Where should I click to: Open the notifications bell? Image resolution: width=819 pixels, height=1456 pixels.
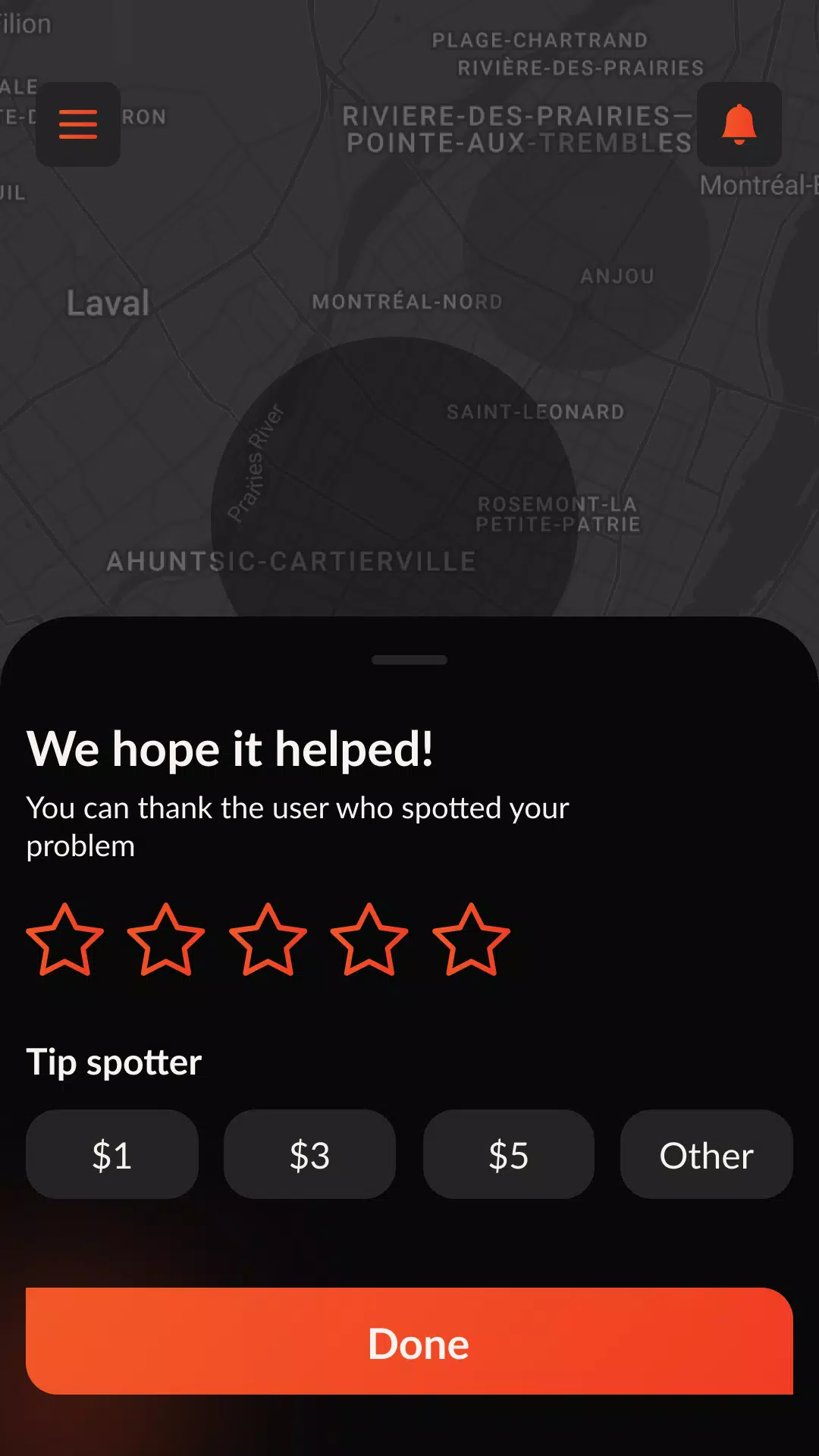739,124
